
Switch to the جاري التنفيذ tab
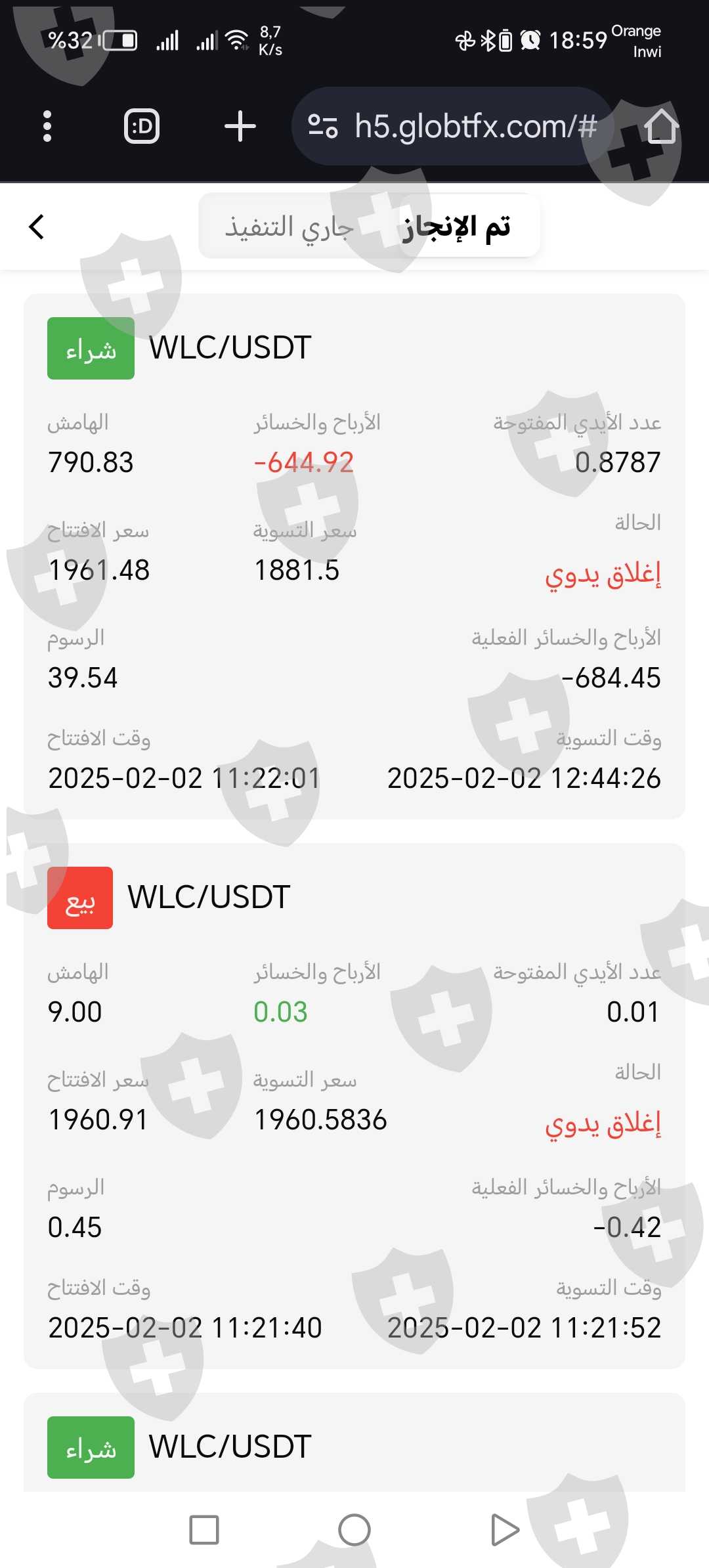click(x=289, y=227)
